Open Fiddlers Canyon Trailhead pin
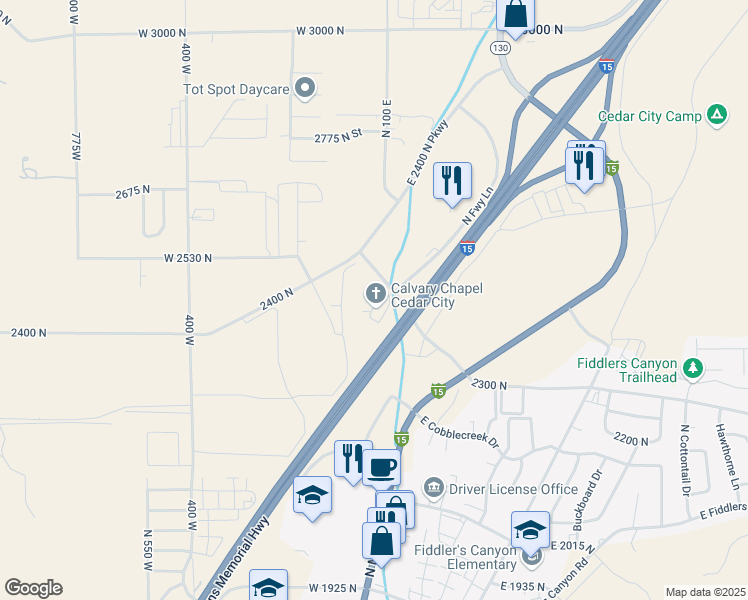The height and width of the screenshot is (600, 748). [692, 370]
